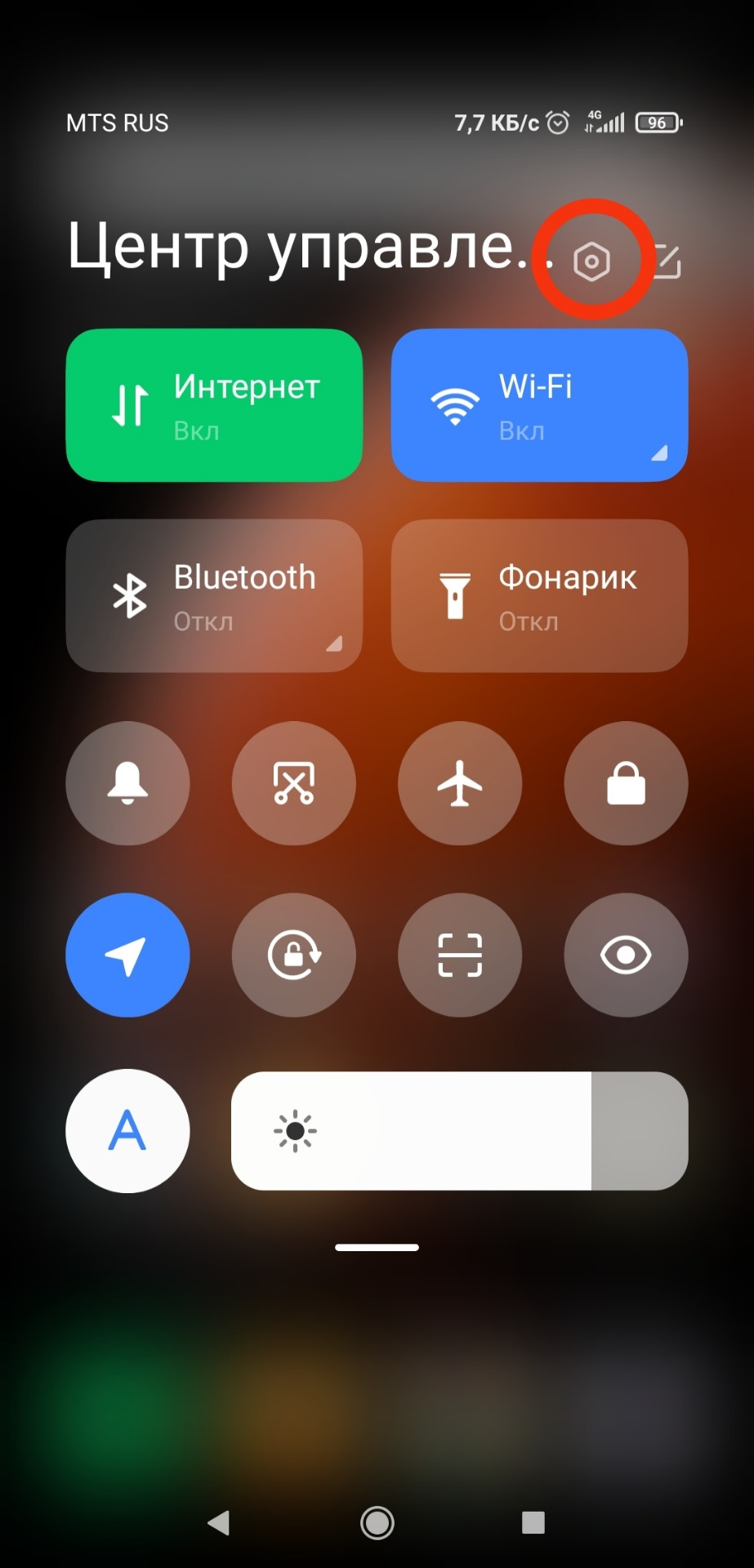This screenshot has width=754, height=1568.
Task: Lock the screen with the padlock tile
Action: coord(626,783)
